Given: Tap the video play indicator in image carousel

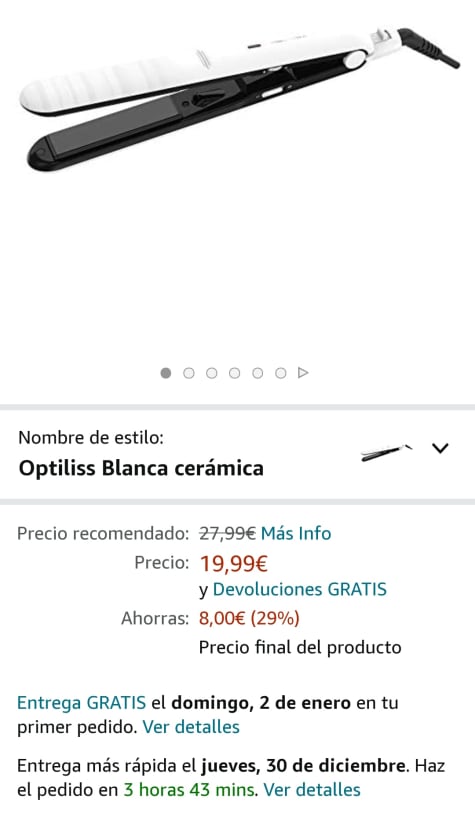Looking at the screenshot, I should point(303,373).
